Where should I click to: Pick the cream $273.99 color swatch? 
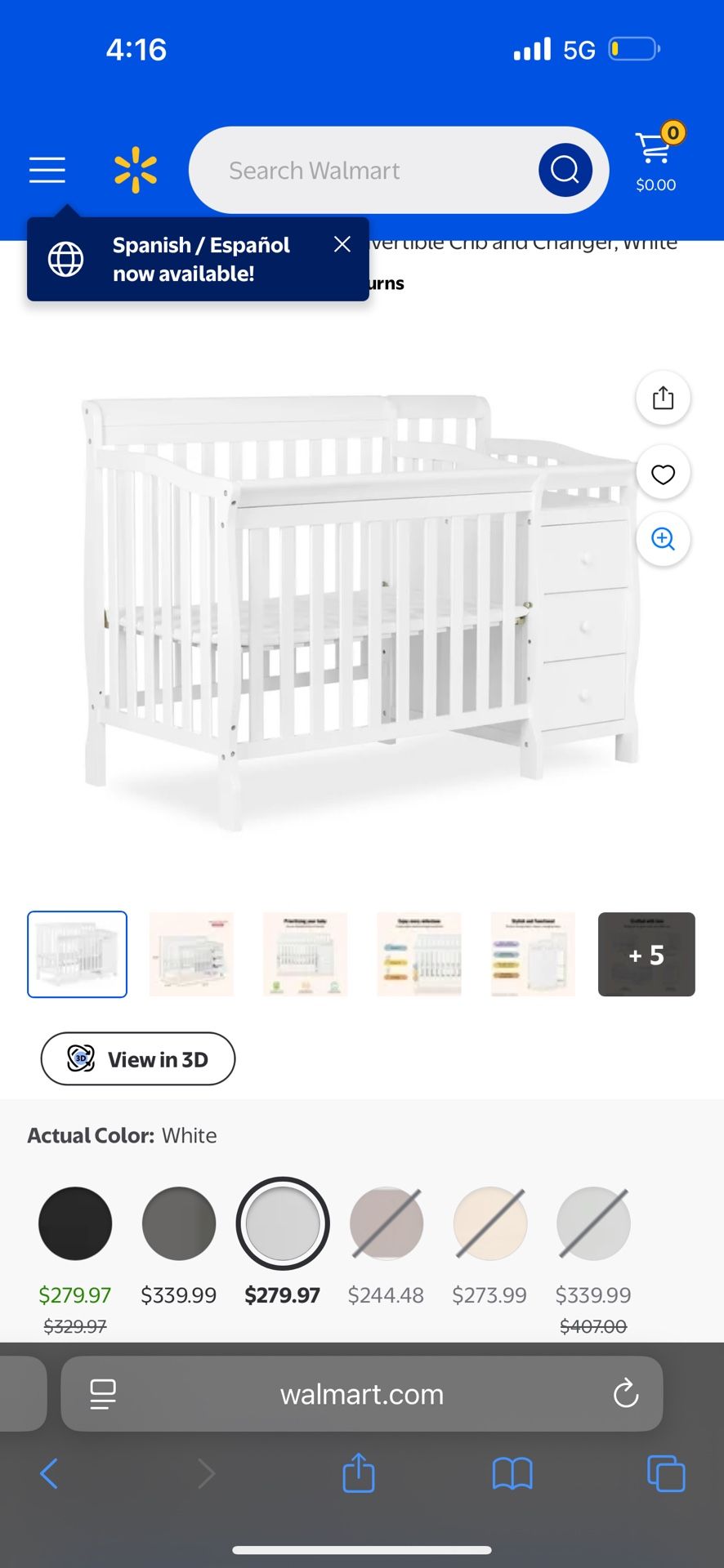[x=490, y=1223]
